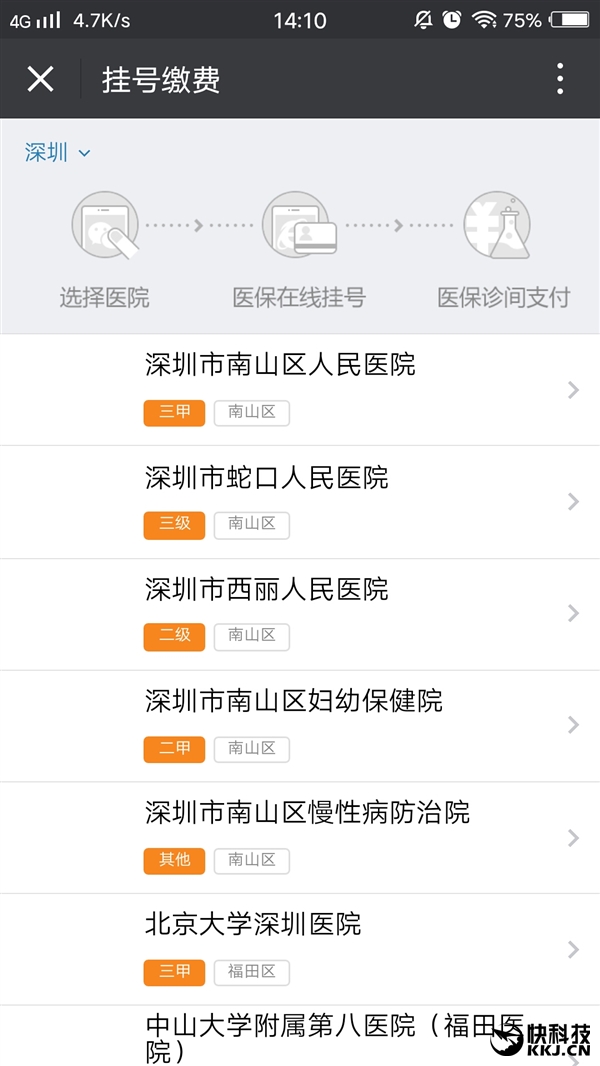Screen dimensions: 600x1066
Task: Select 深圳市南山区人民医院
Action: coord(300,389)
